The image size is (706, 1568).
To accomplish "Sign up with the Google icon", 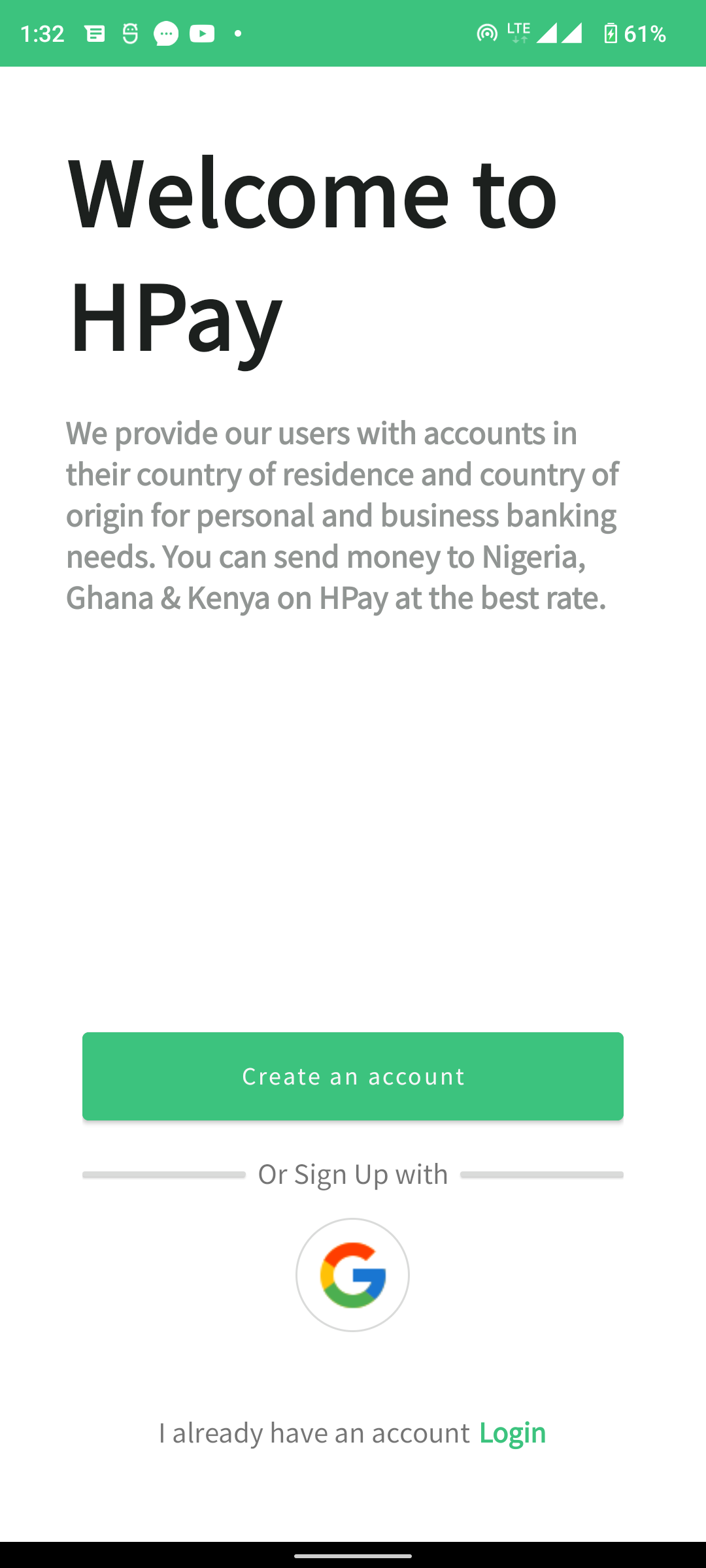I will click(353, 1275).
